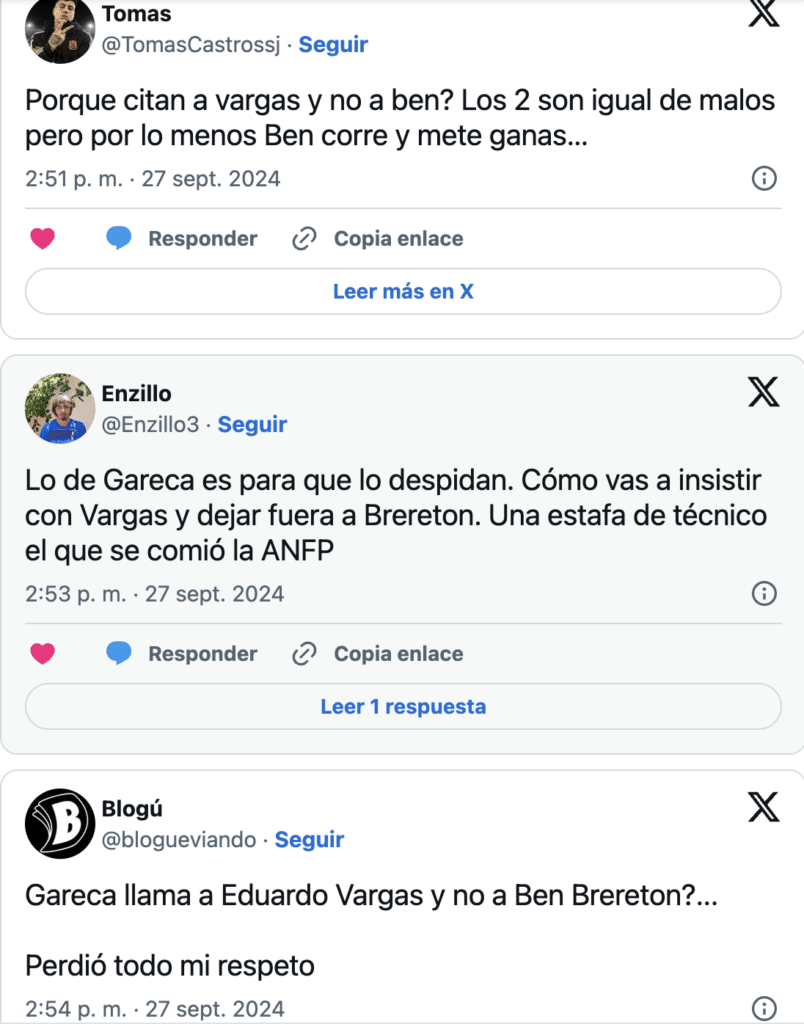Open the @TomasCastrossj handle
This screenshot has height=1024, width=804.
coord(195,44)
